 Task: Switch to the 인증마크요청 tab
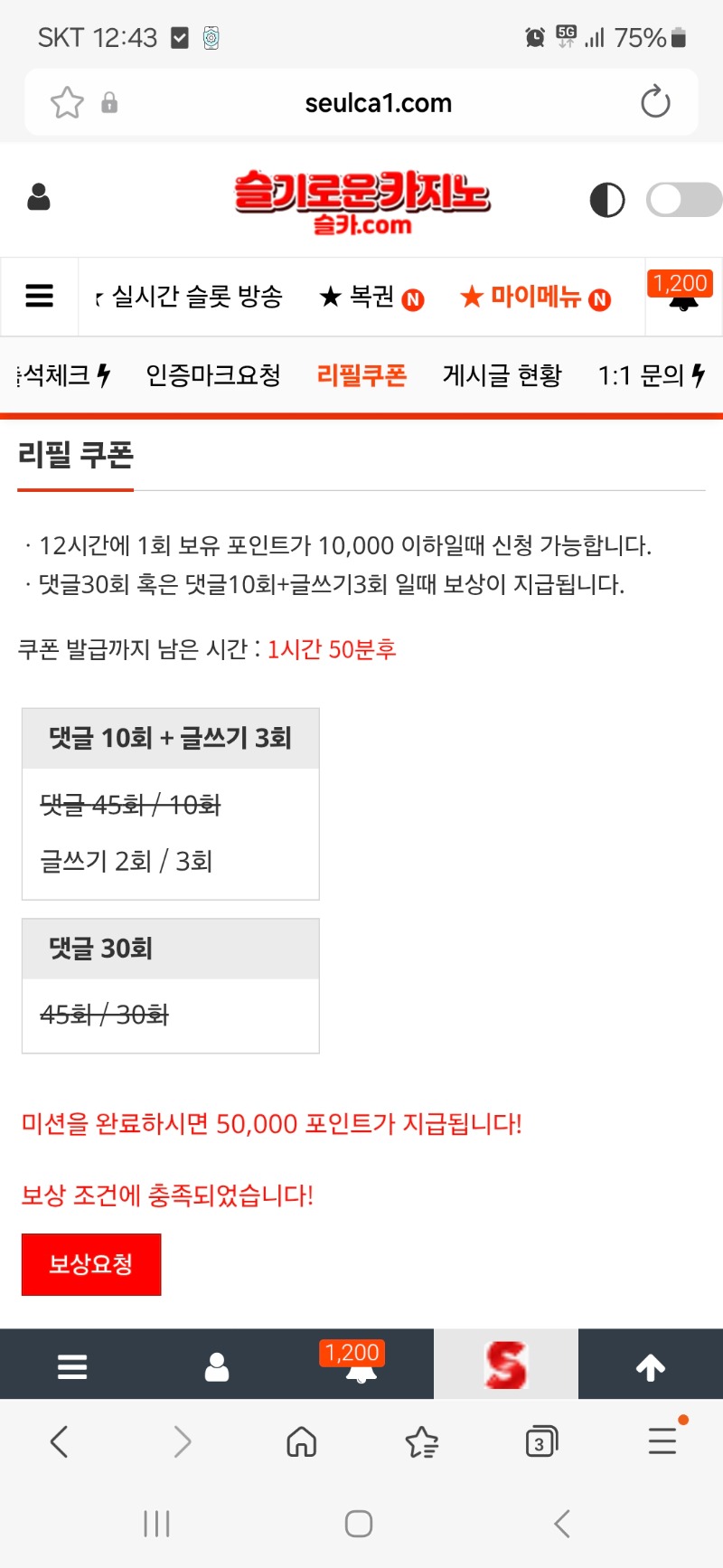tap(213, 375)
